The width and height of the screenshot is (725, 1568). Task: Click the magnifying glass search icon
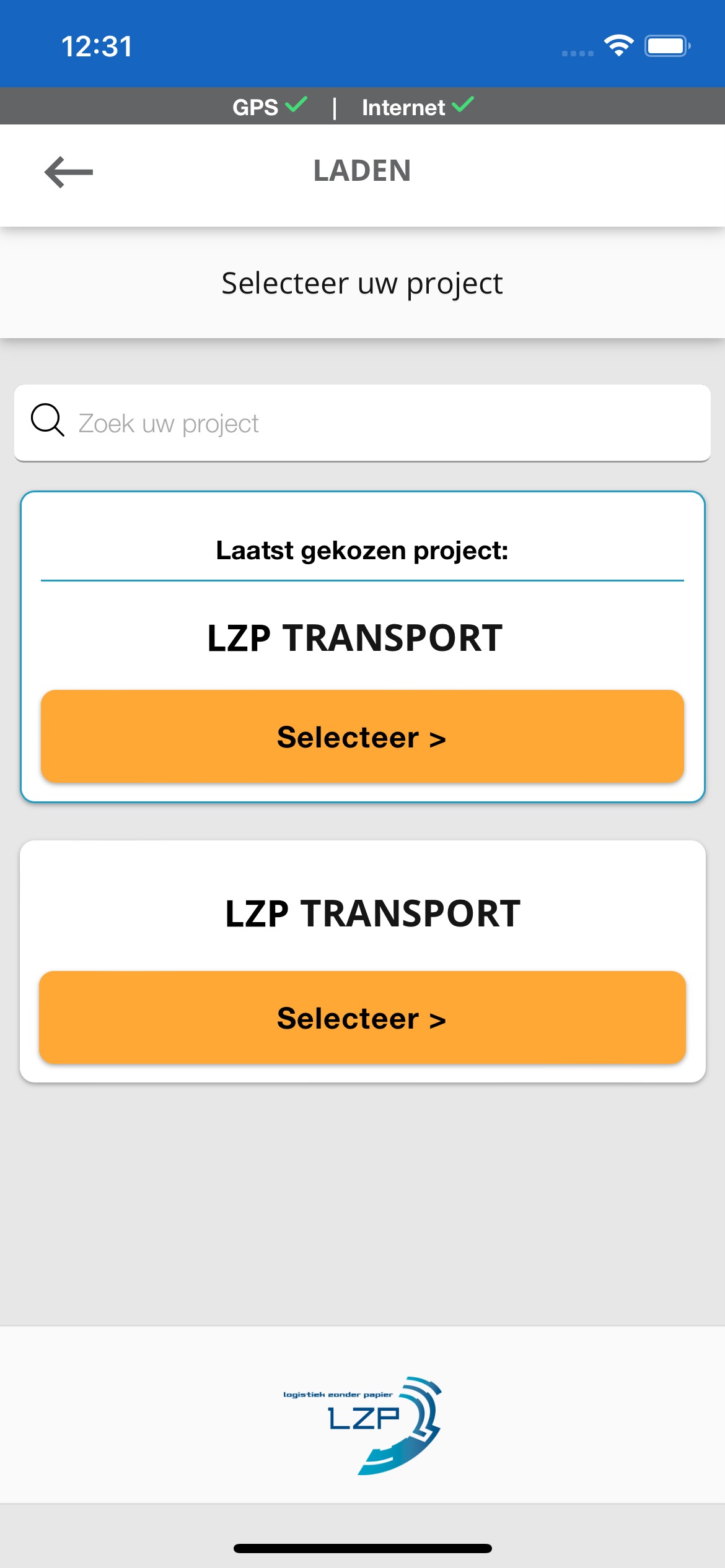coord(47,422)
